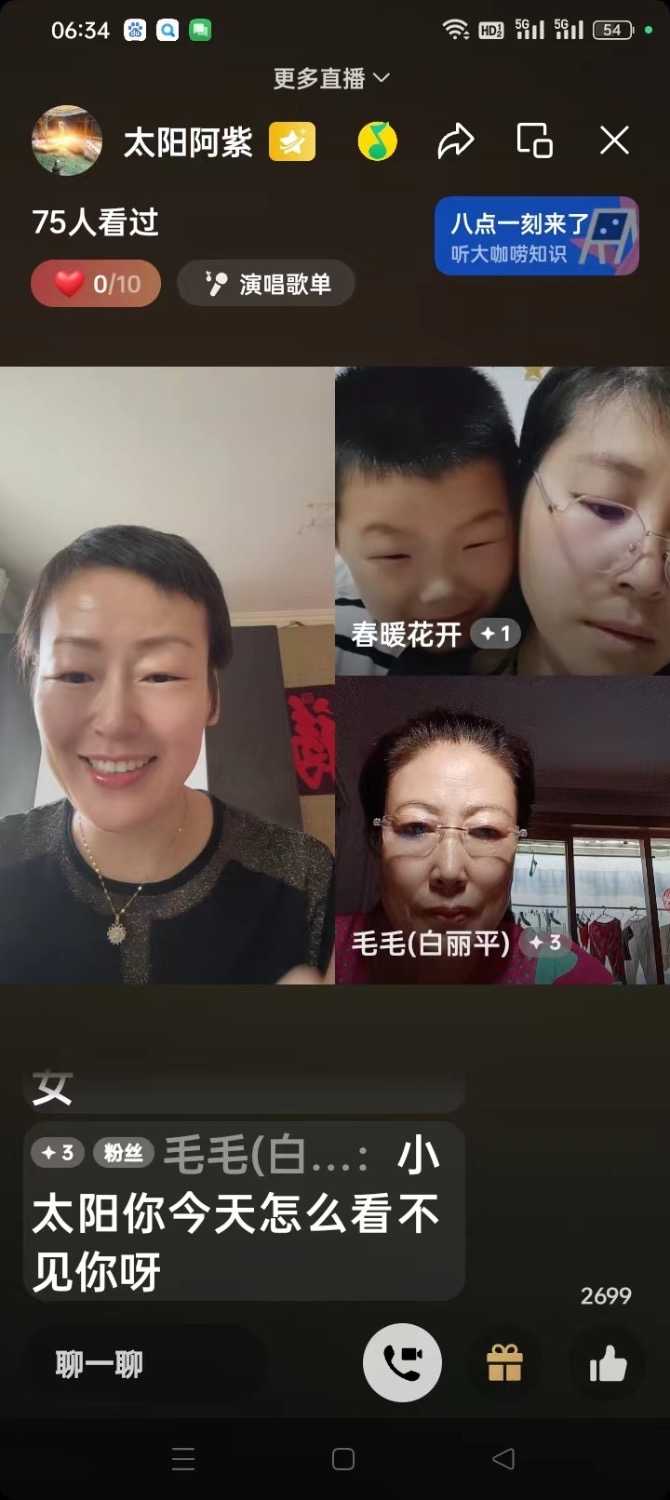Open comment from 毛毛(白...

[x=243, y=1211]
